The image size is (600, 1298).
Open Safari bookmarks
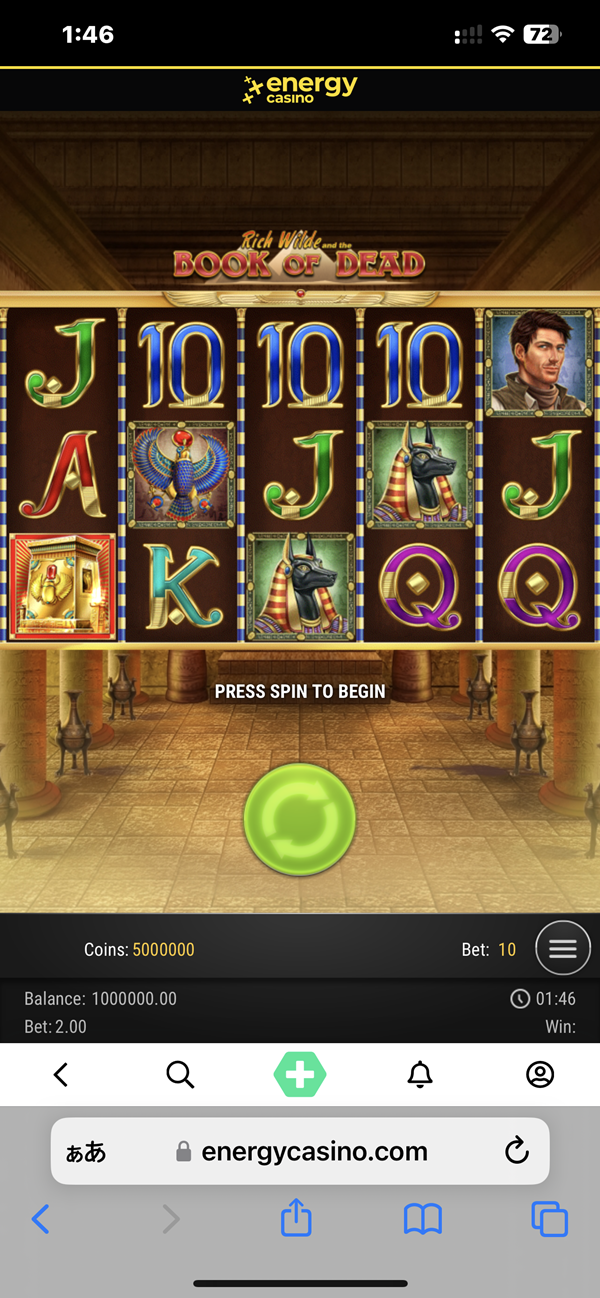[x=423, y=1219]
